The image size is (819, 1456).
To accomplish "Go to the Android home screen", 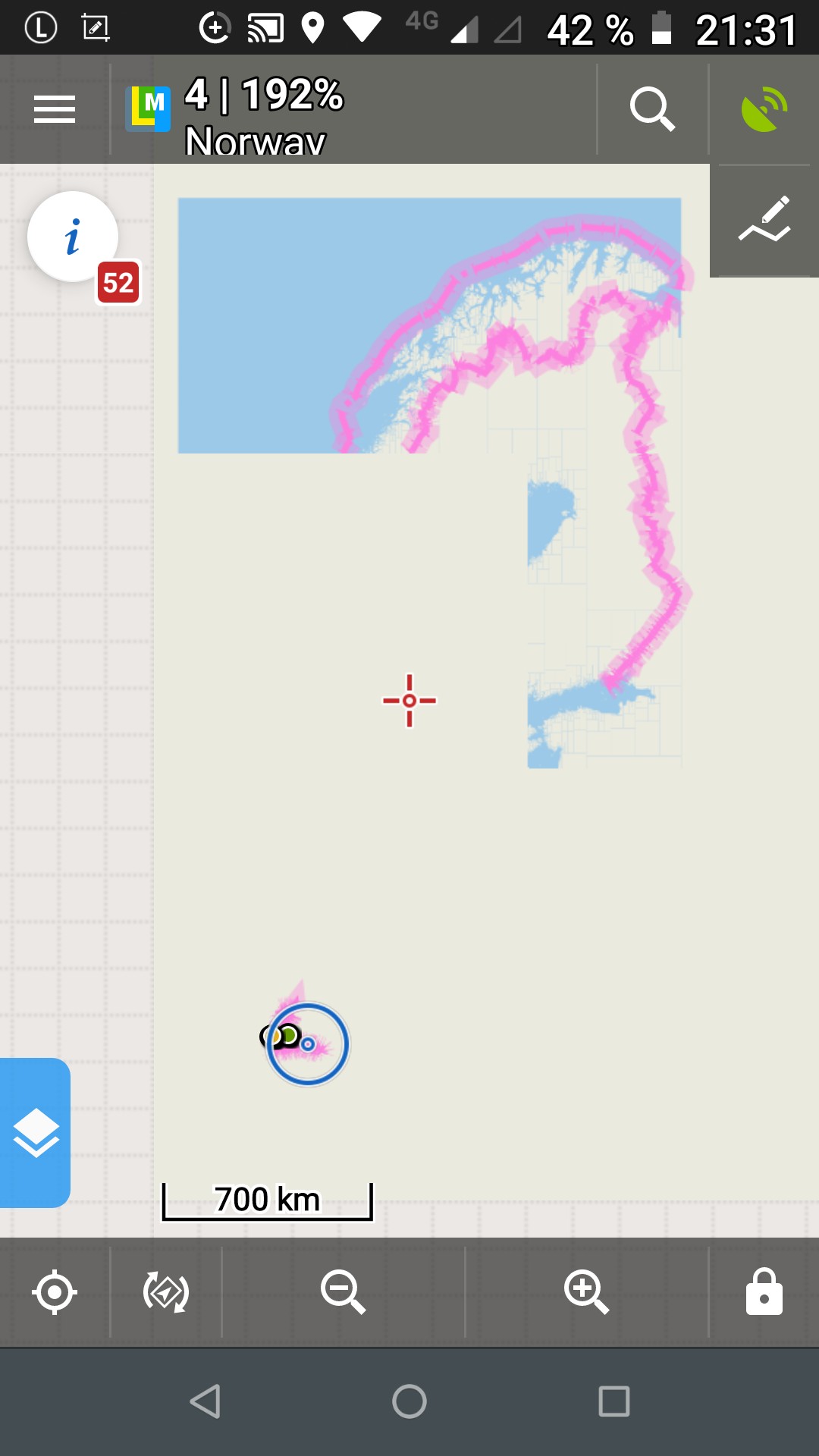I will [x=409, y=1401].
